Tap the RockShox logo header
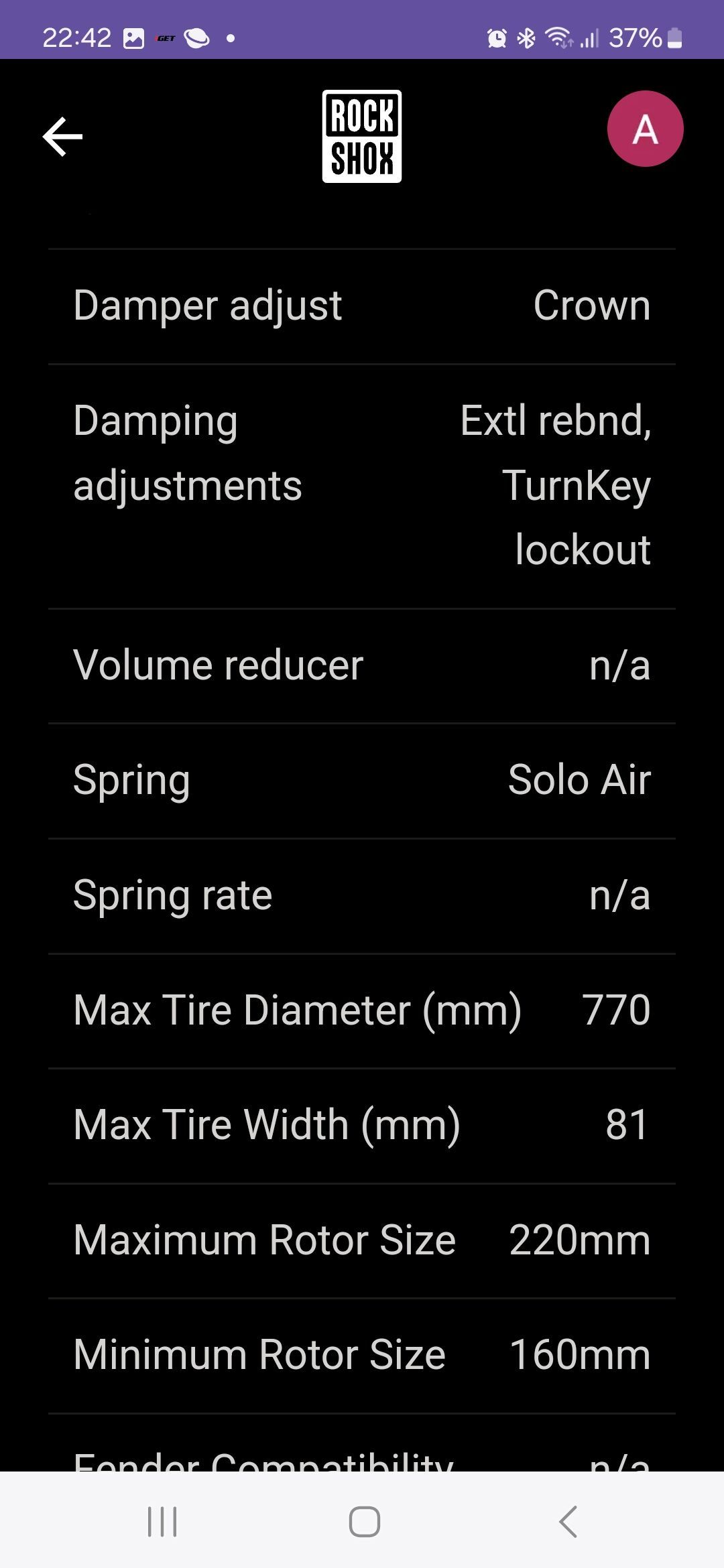Image resolution: width=724 pixels, height=1568 pixels. 362,137
